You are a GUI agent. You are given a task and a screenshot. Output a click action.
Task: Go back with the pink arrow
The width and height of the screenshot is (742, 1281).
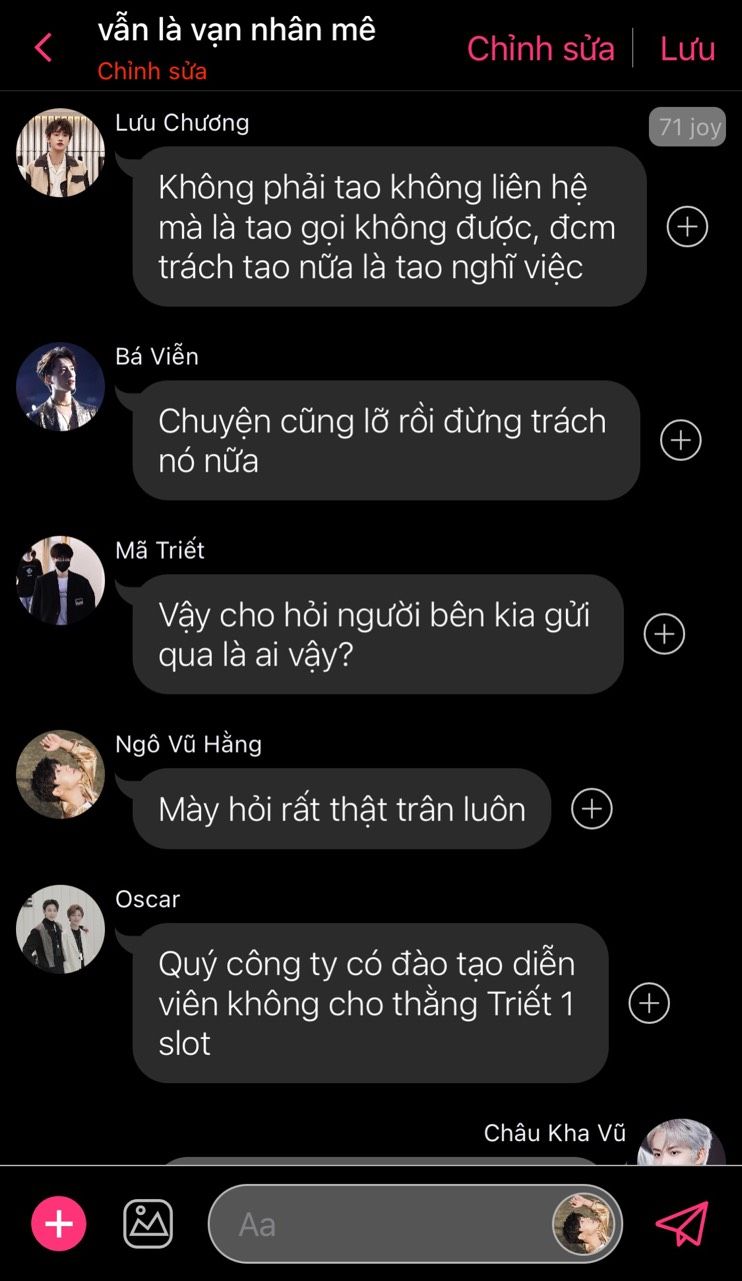43,47
